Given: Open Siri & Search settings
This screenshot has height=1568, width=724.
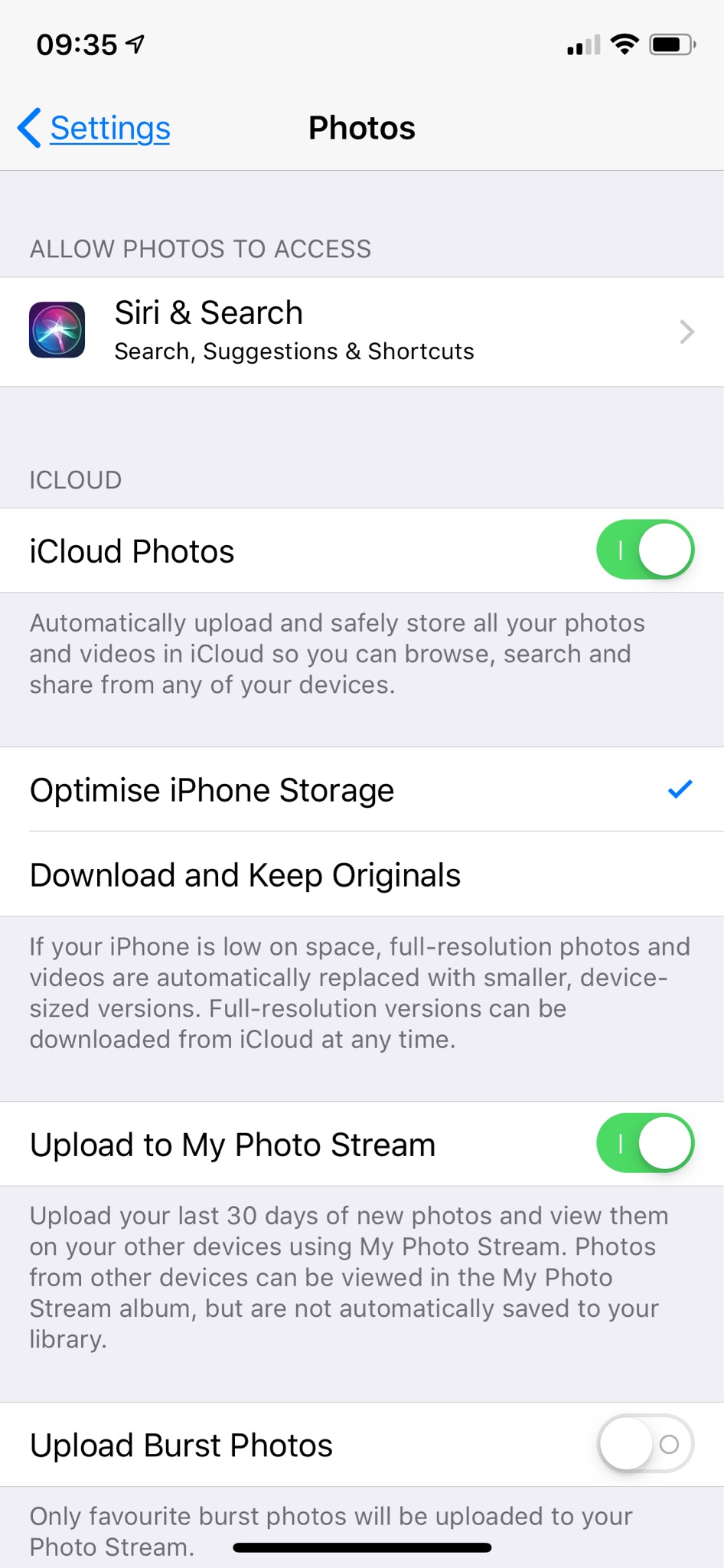Looking at the screenshot, I should tap(361, 332).
